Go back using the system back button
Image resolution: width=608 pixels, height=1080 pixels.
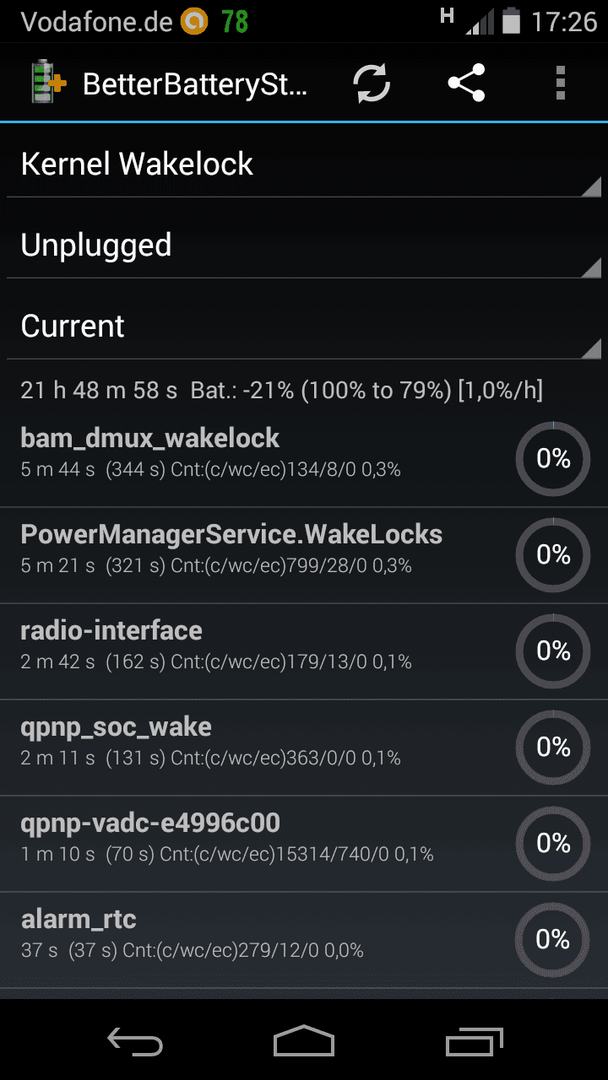(135, 1041)
